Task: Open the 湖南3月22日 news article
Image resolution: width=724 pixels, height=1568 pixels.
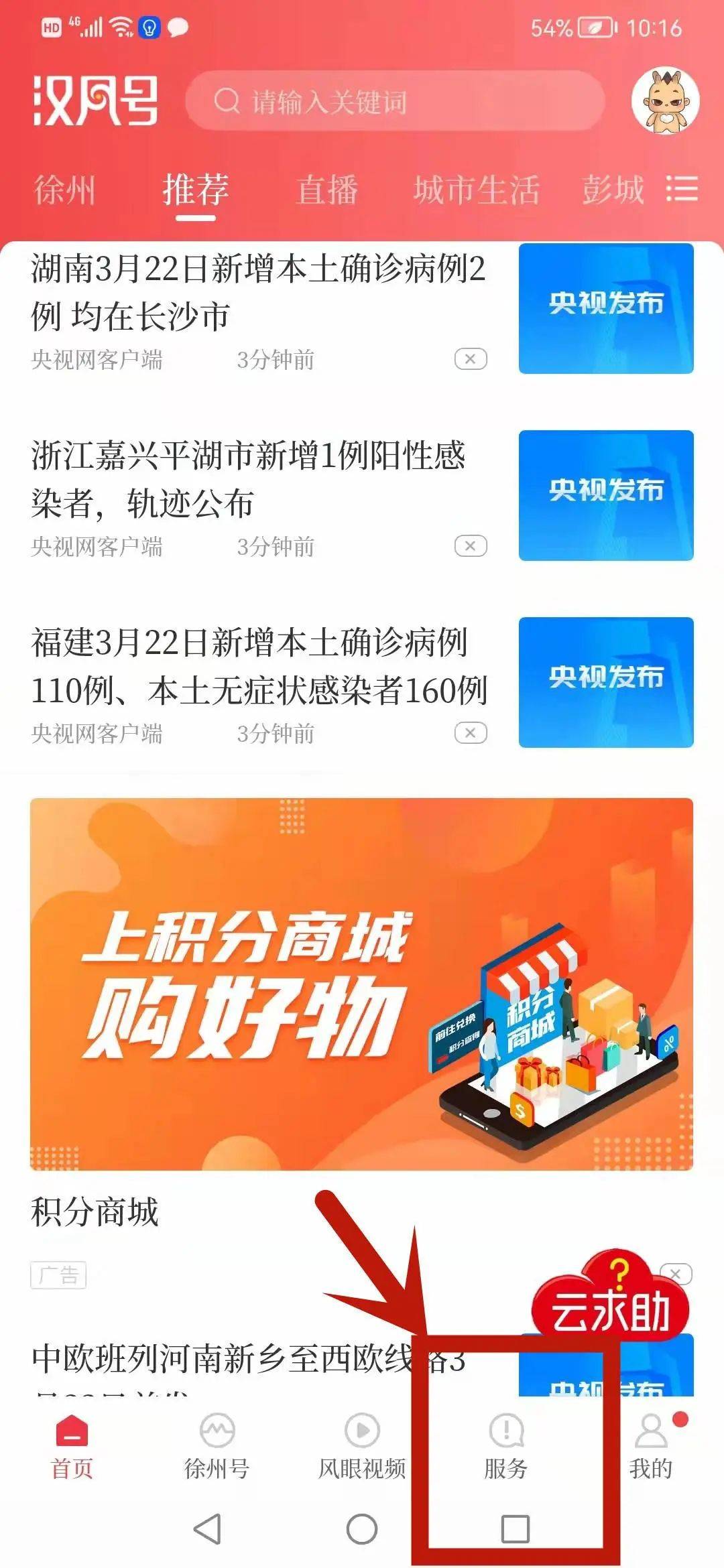Action: tap(258, 292)
